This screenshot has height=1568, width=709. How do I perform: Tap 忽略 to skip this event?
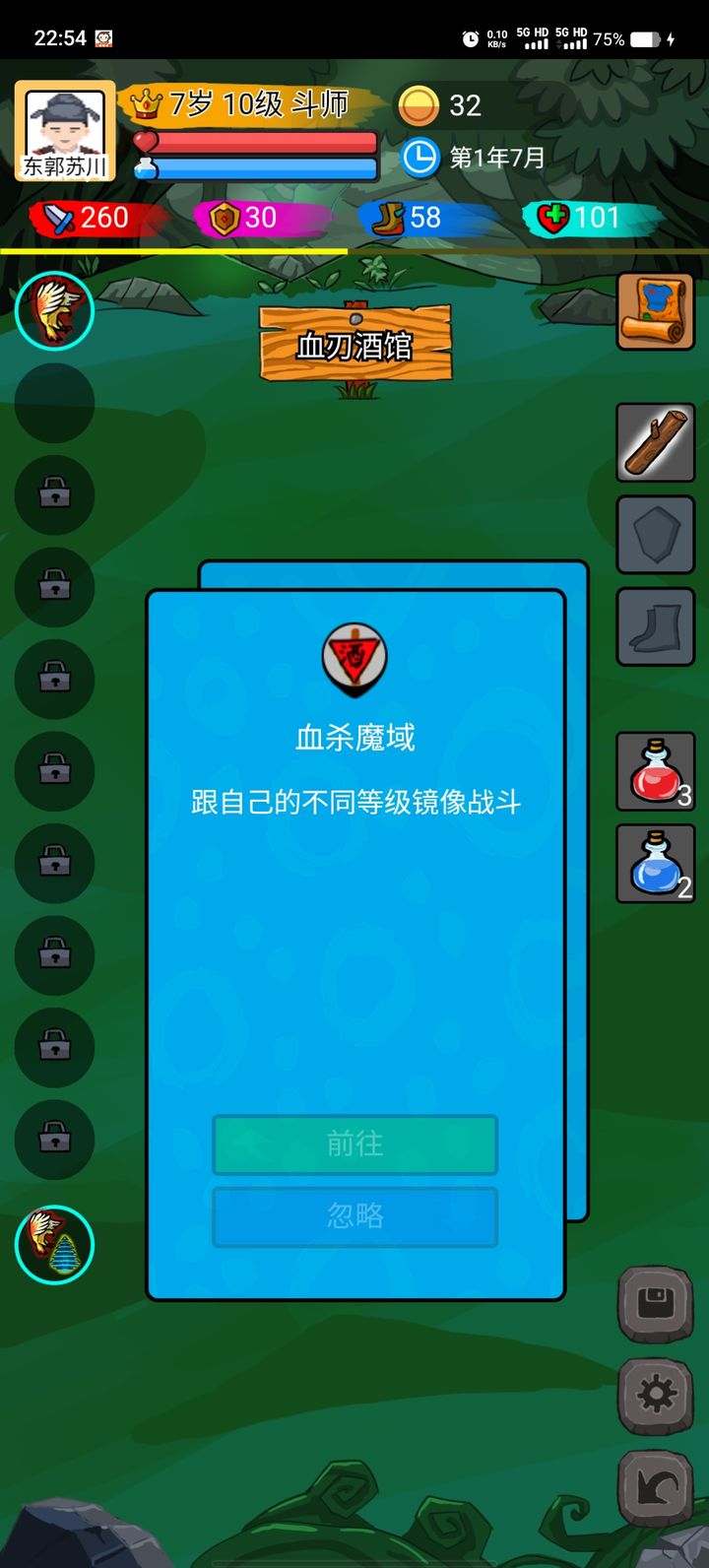click(354, 1216)
